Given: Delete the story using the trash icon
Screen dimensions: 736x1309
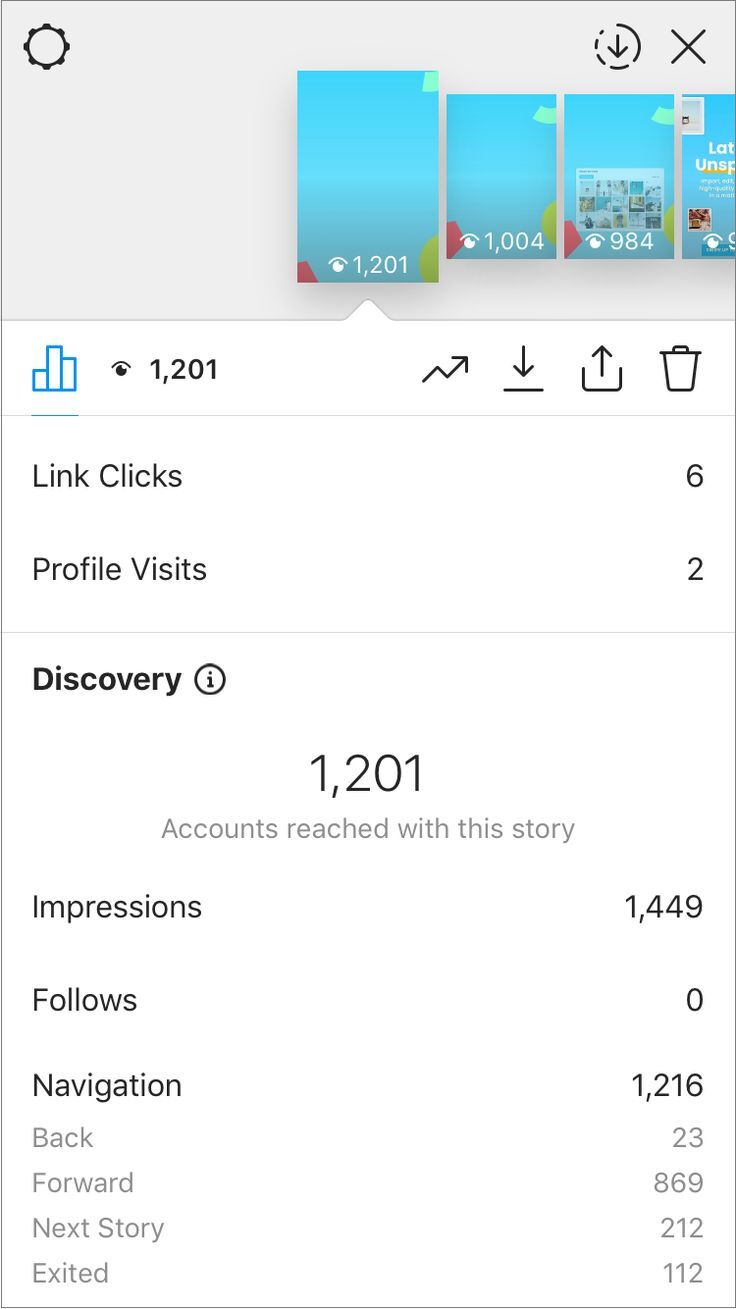Looking at the screenshot, I should [x=680, y=368].
